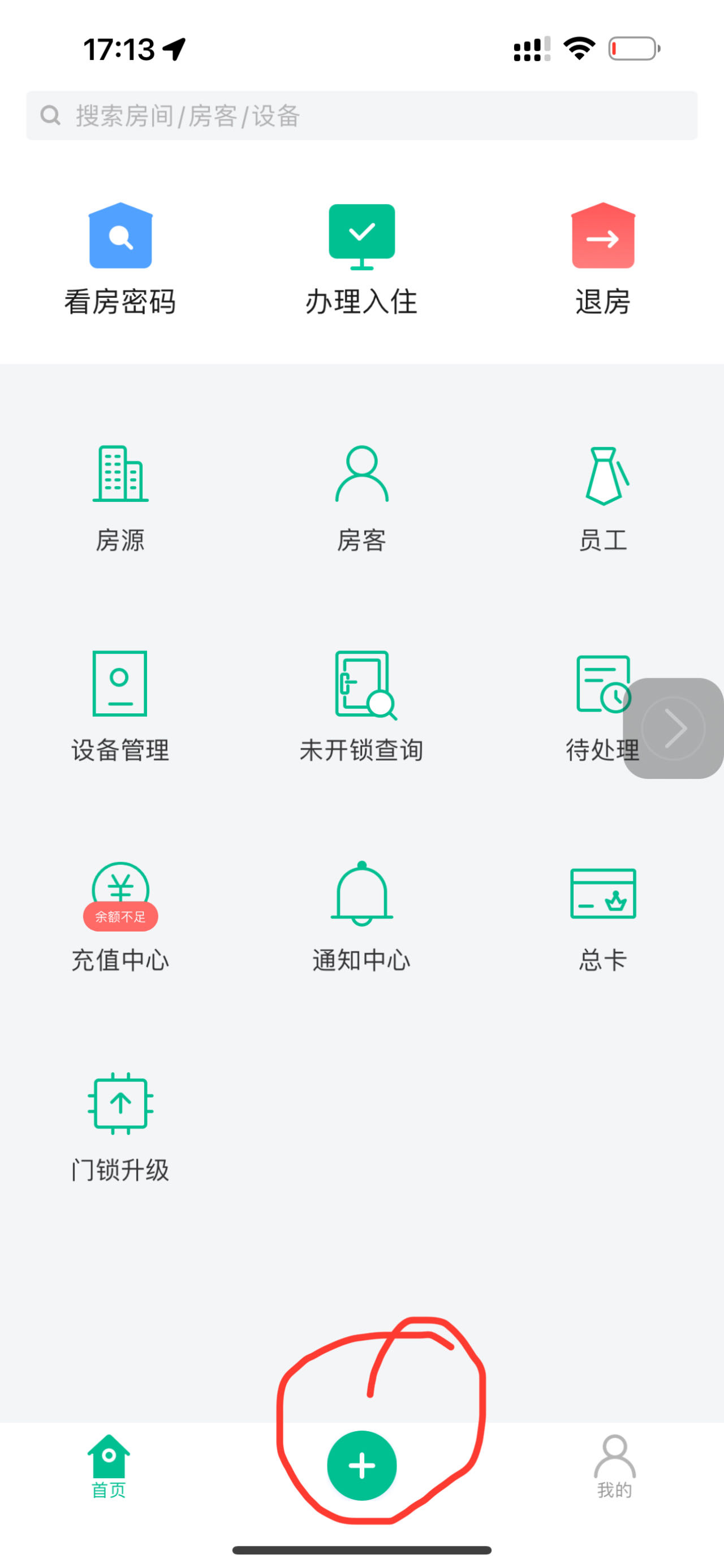The width and height of the screenshot is (724, 1568).
Task: Open 退房 check-out
Action: [x=603, y=259]
